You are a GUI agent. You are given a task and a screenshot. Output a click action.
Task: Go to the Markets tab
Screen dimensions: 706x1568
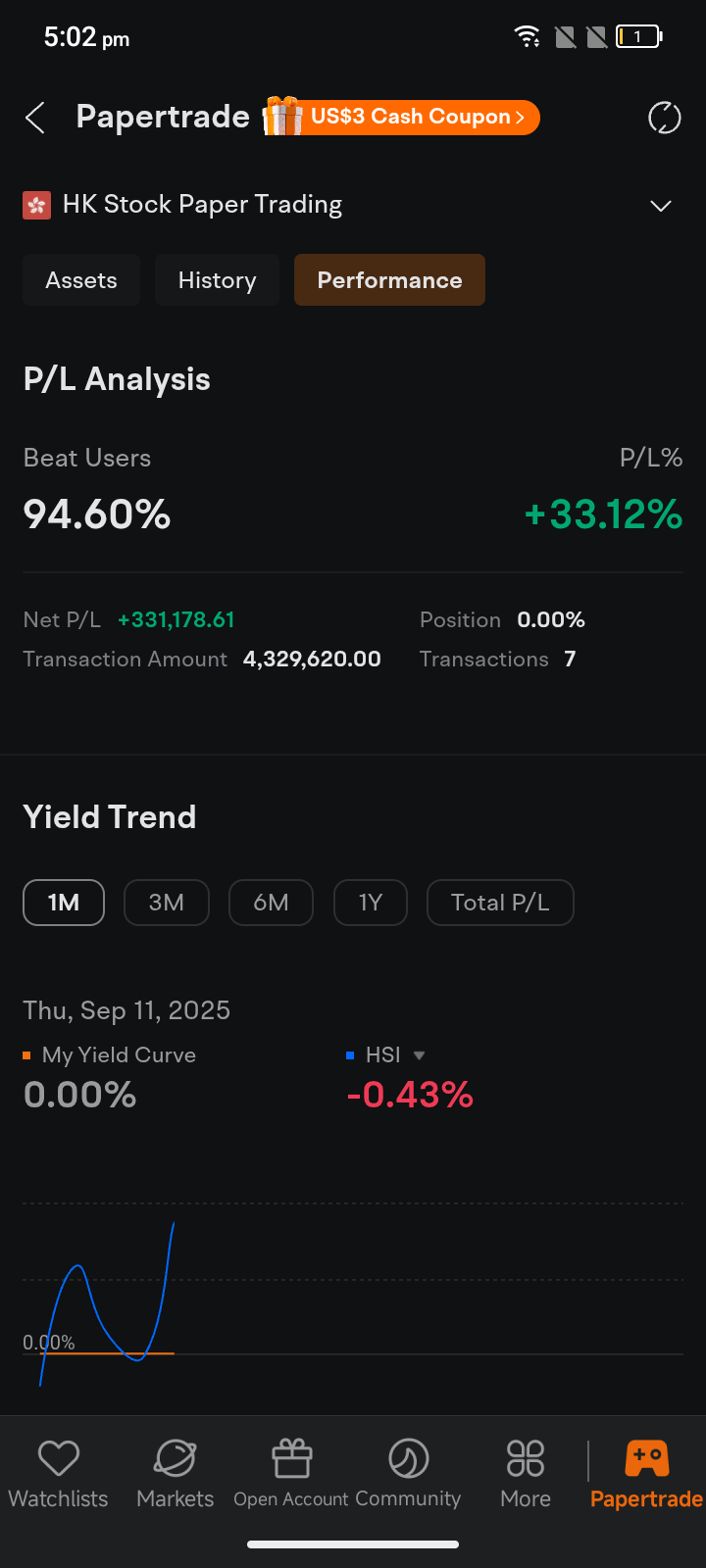pyautogui.click(x=175, y=1474)
